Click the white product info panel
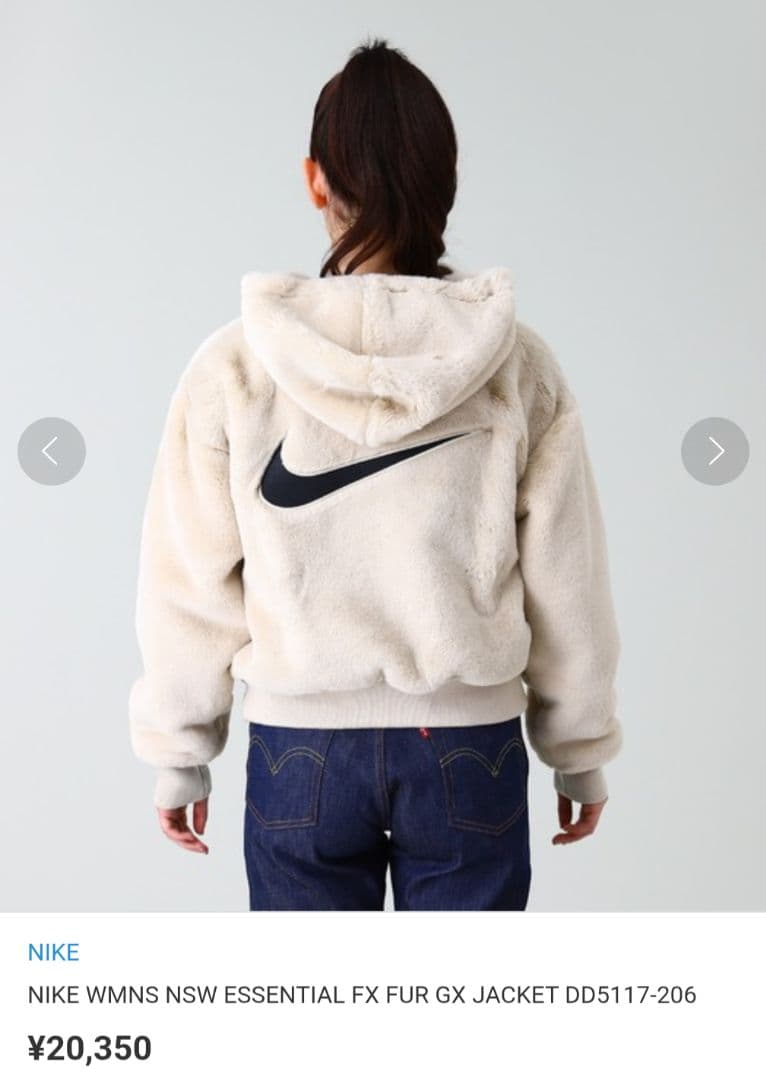The height and width of the screenshot is (1080, 766). pyautogui.click(x=383, y=1000)
